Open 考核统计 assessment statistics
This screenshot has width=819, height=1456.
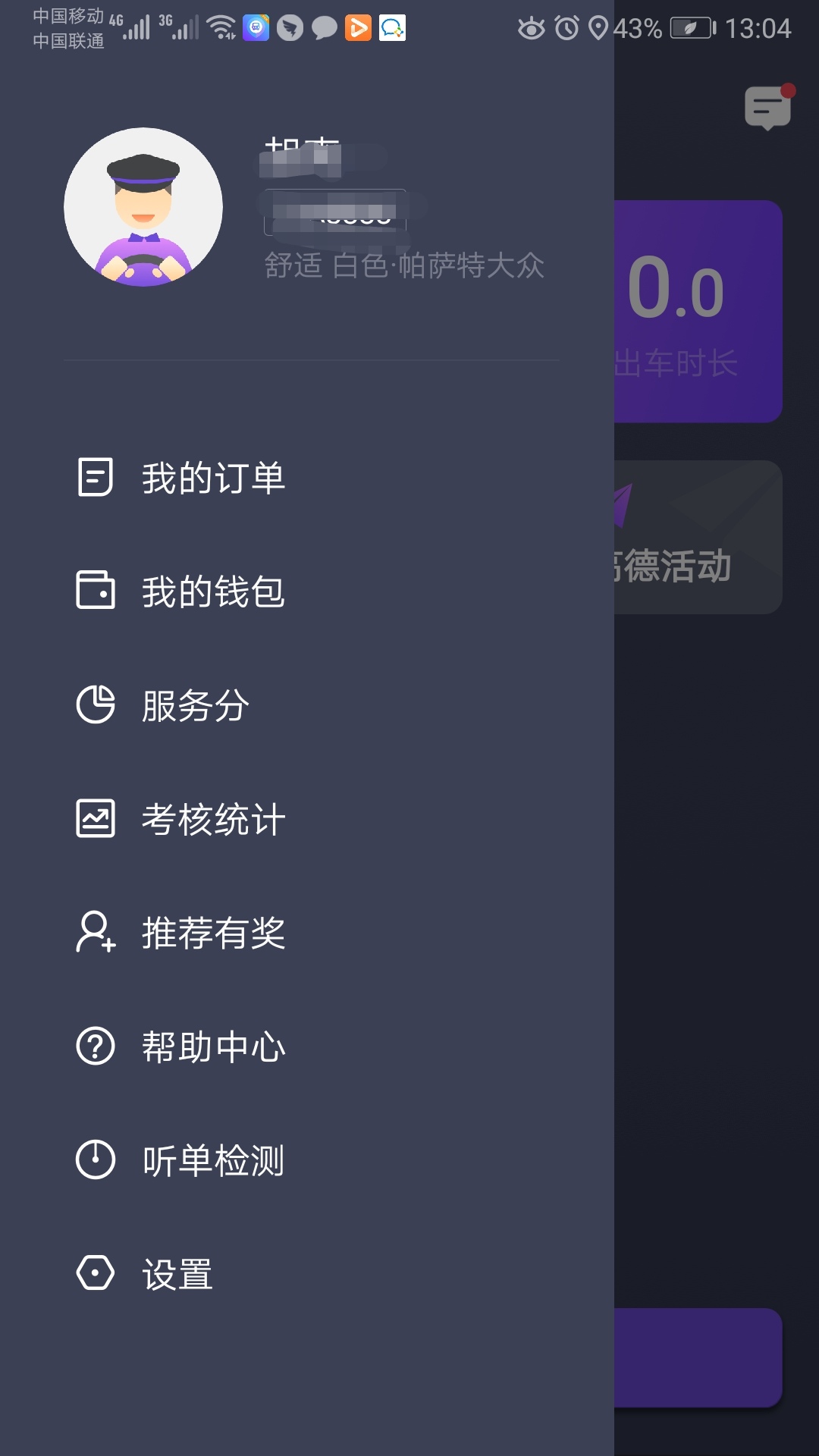pyautogui.click(x=212, y=819)
